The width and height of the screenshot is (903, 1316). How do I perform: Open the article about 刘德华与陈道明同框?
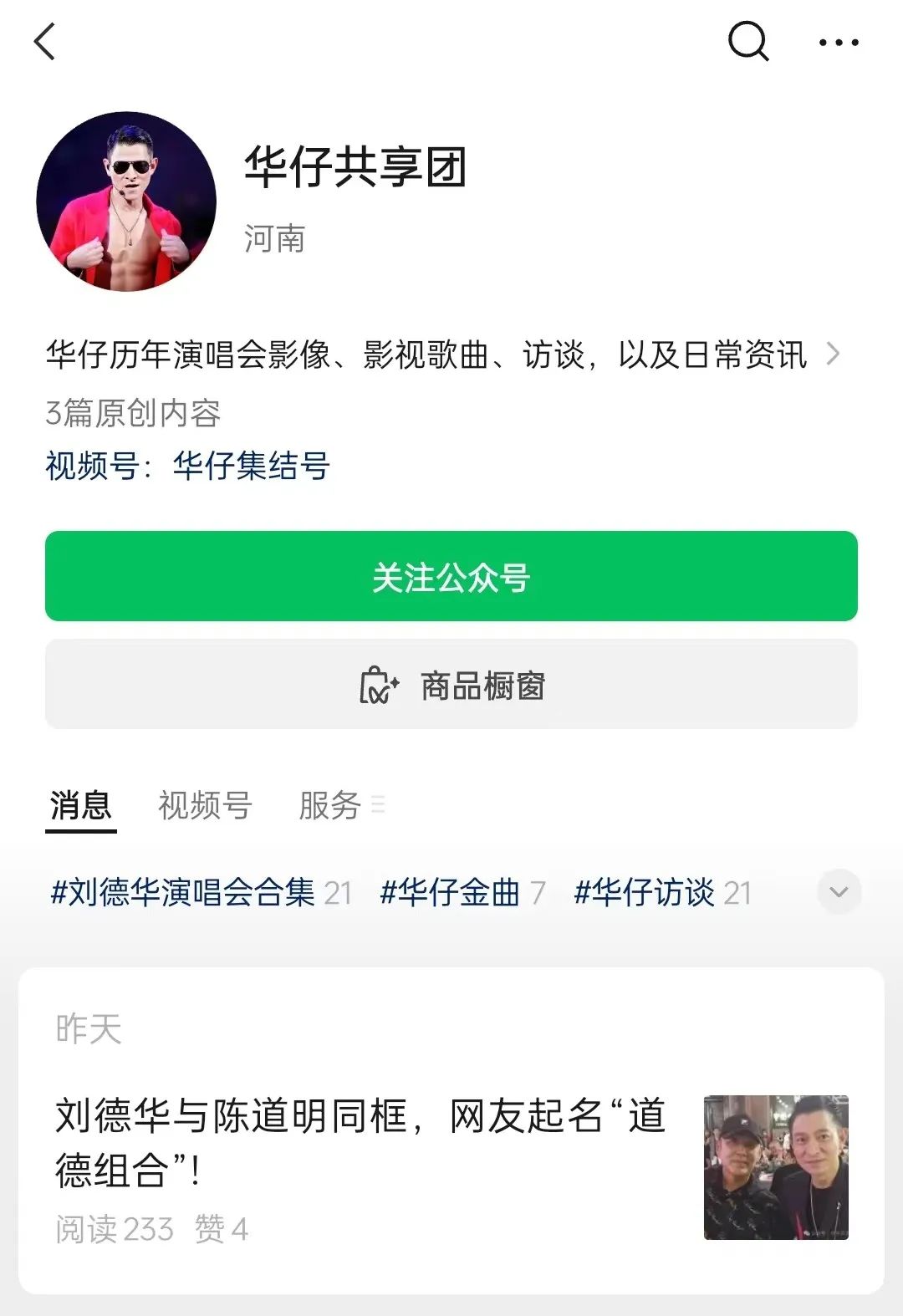(x=360, y=1142)
